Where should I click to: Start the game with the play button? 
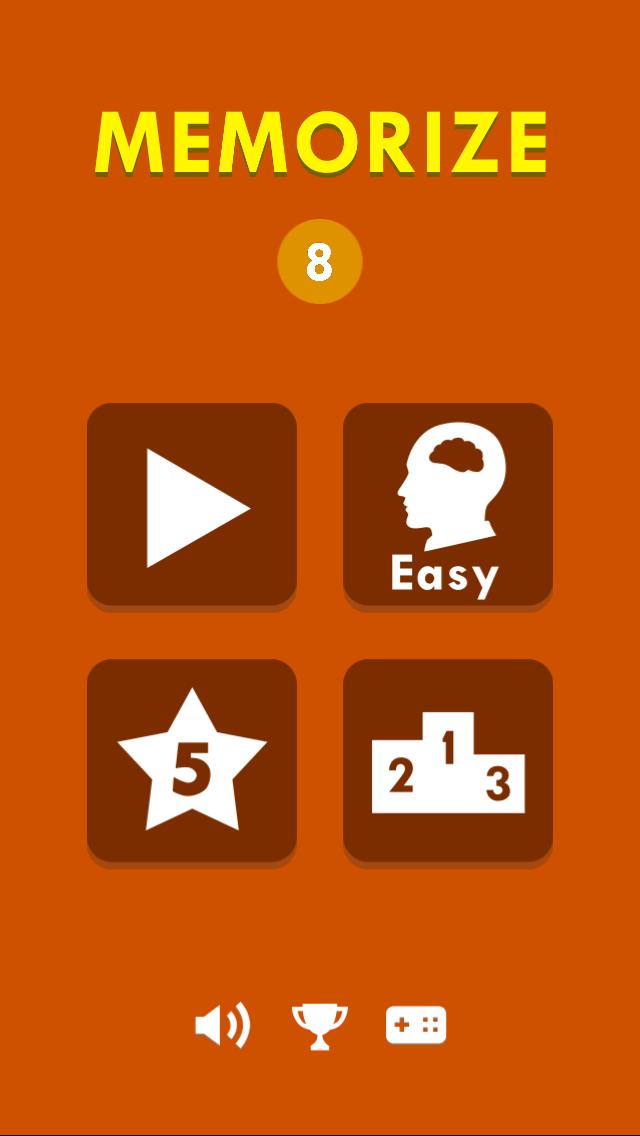[192, 506]
